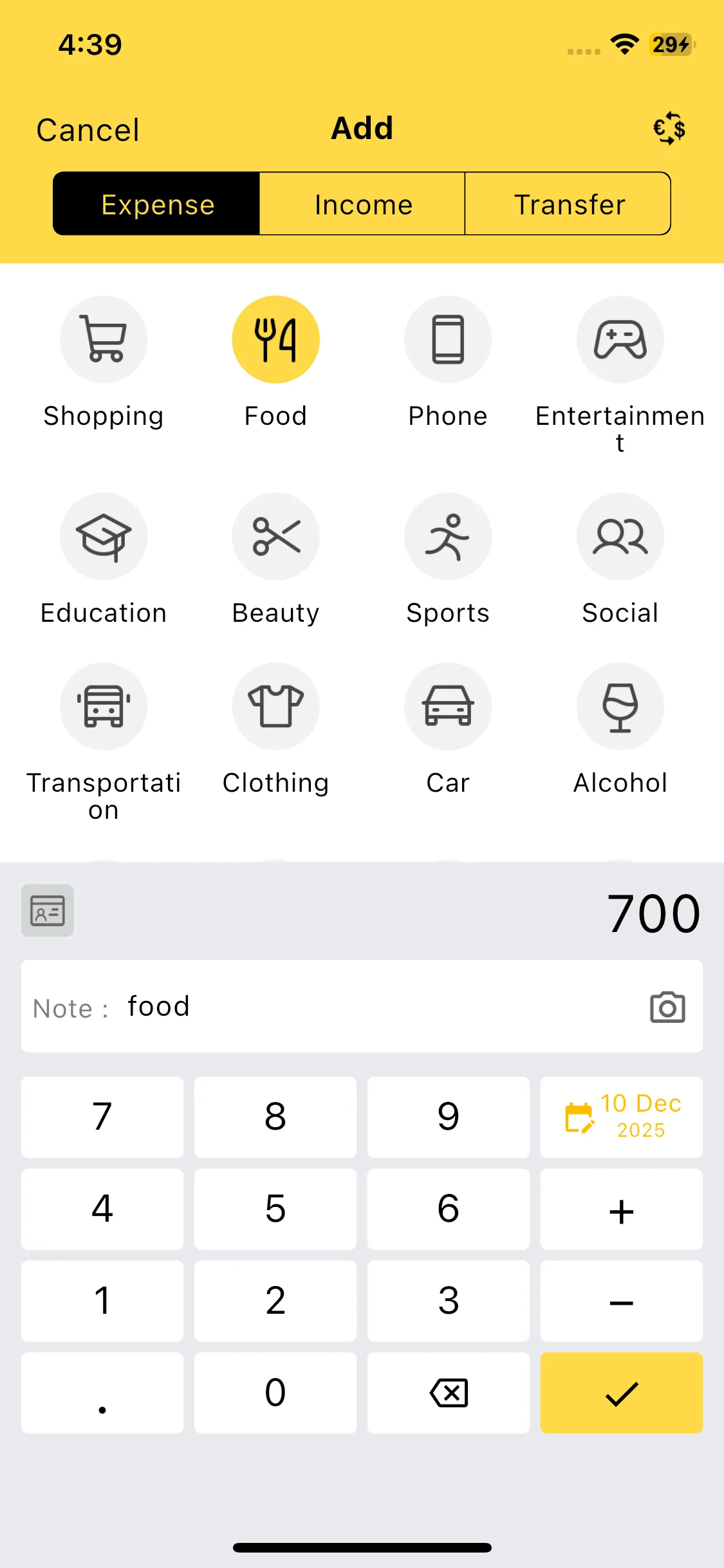Confirm the entry with the checkmark

[621, 1393]
